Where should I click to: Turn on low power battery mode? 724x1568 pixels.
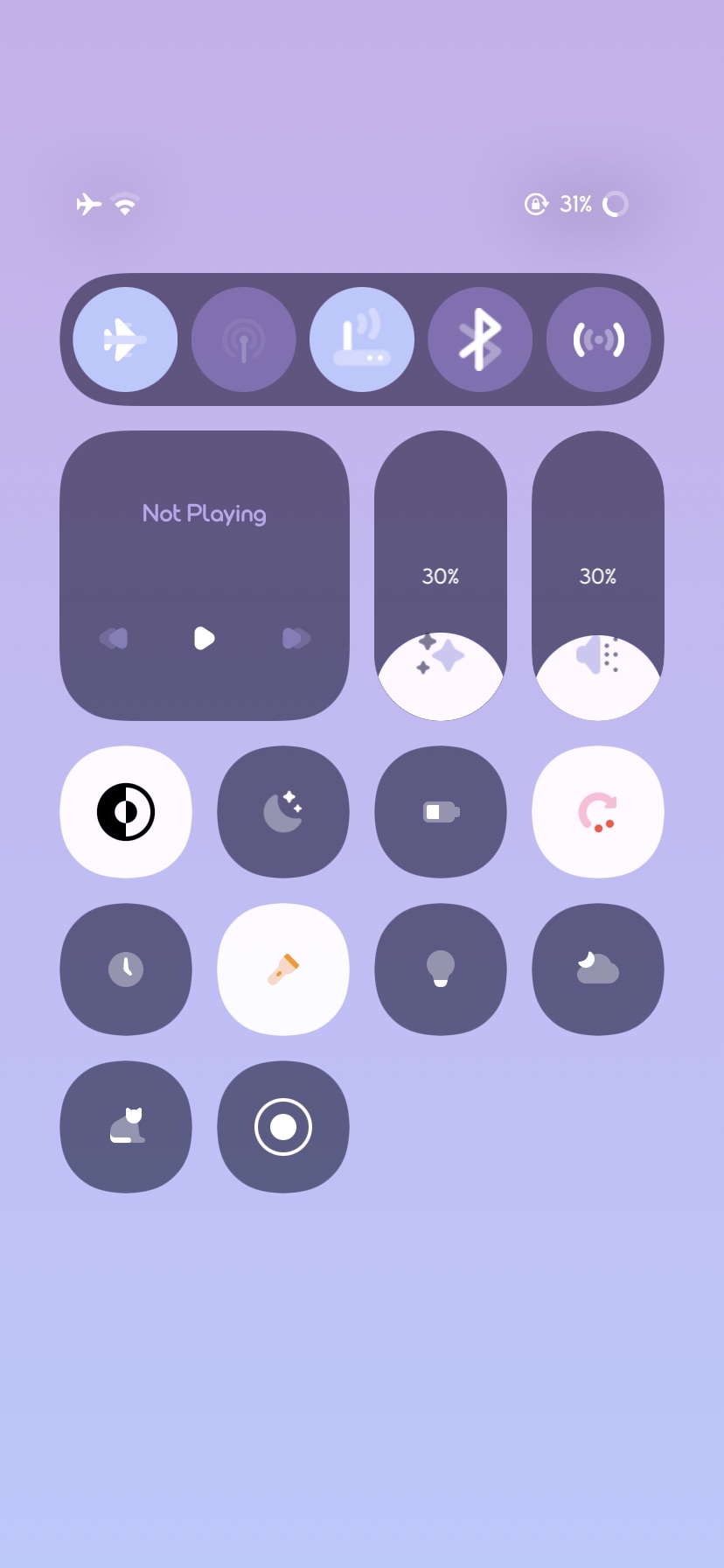tap(441, 812)
